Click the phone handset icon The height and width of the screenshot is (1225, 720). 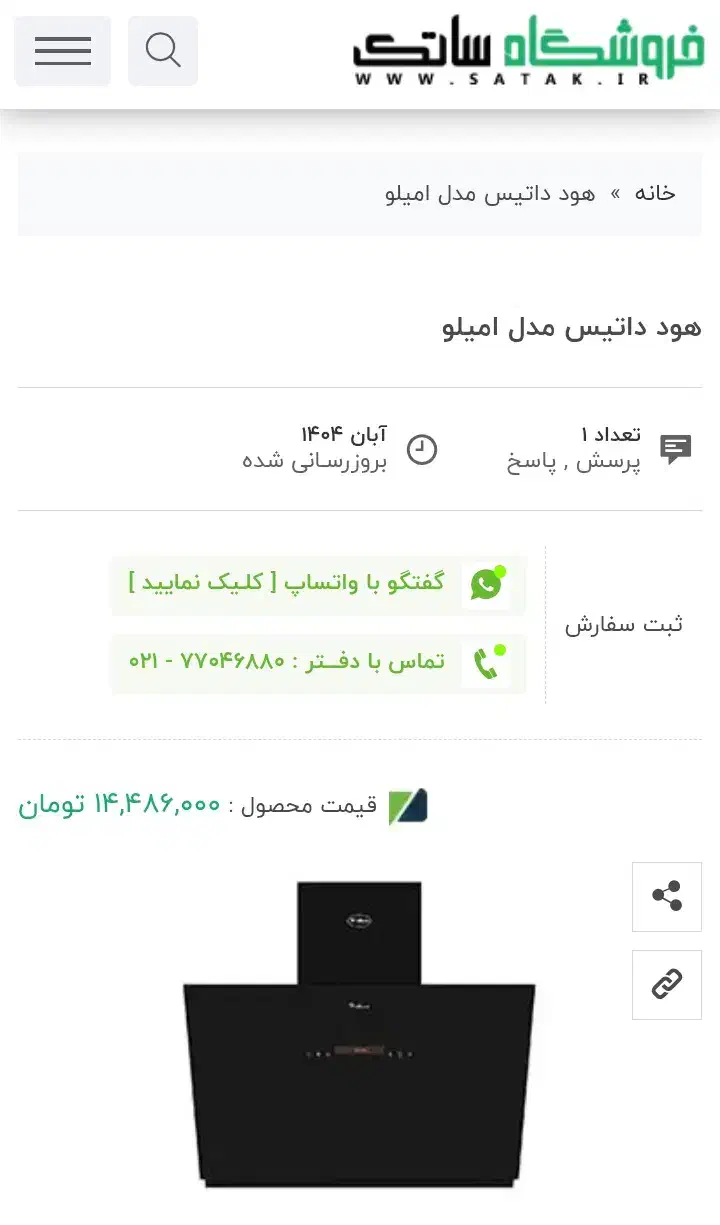[488, 662]
